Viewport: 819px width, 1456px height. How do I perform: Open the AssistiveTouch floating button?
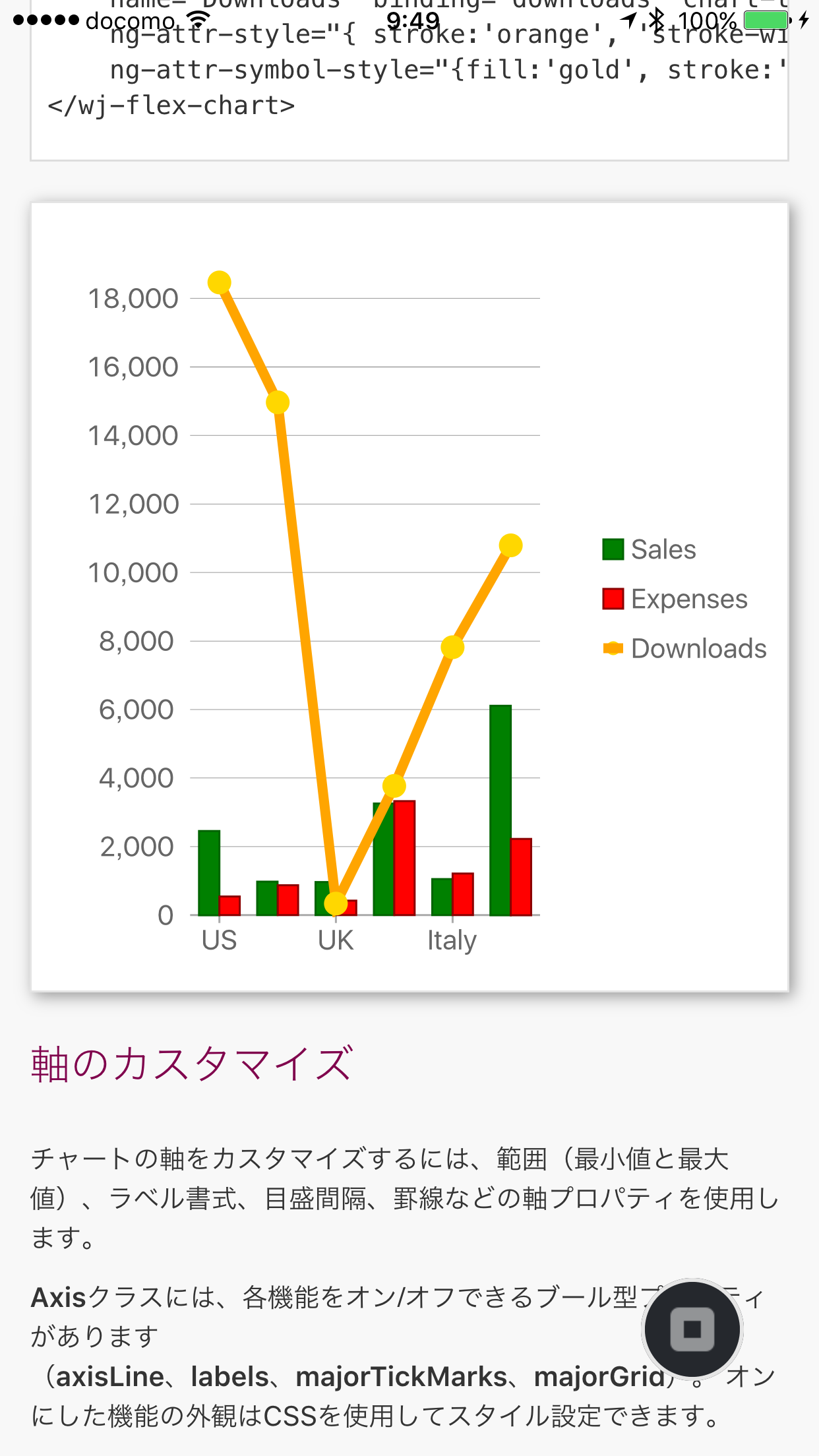[x=692, y=1329]
